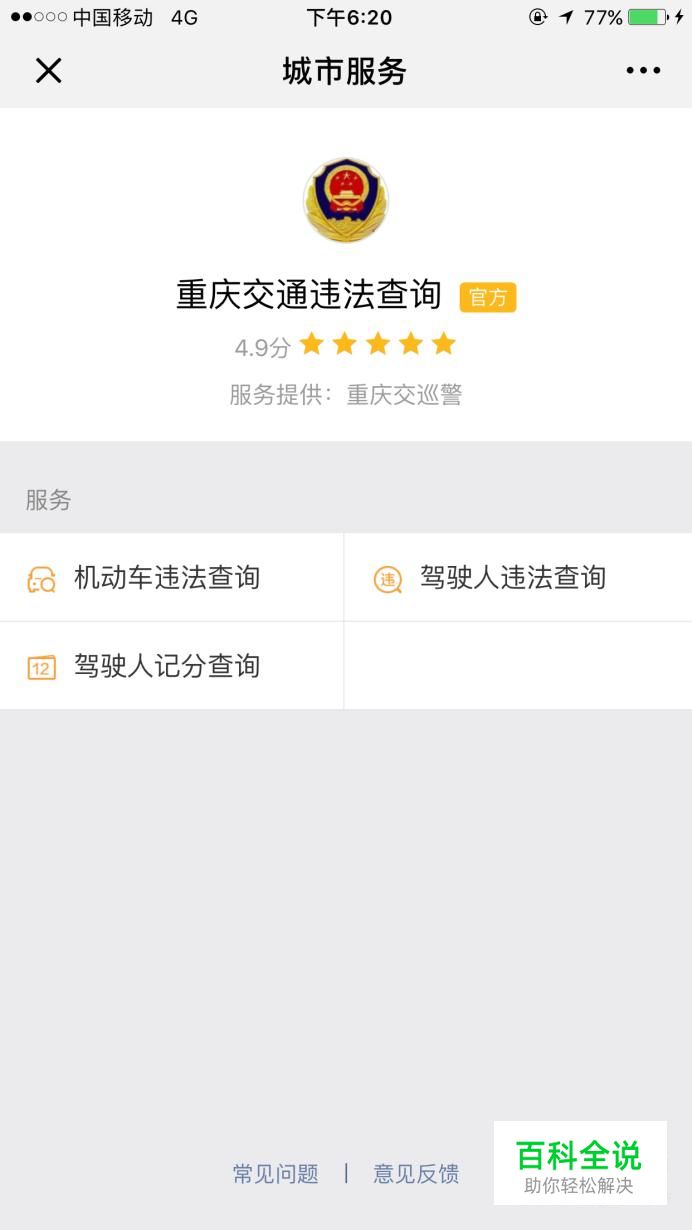Image resolution: width=692 pixels, height=1230 pixels.
Task: Go to 意见反馈 link
Action: pos(416,1174)
